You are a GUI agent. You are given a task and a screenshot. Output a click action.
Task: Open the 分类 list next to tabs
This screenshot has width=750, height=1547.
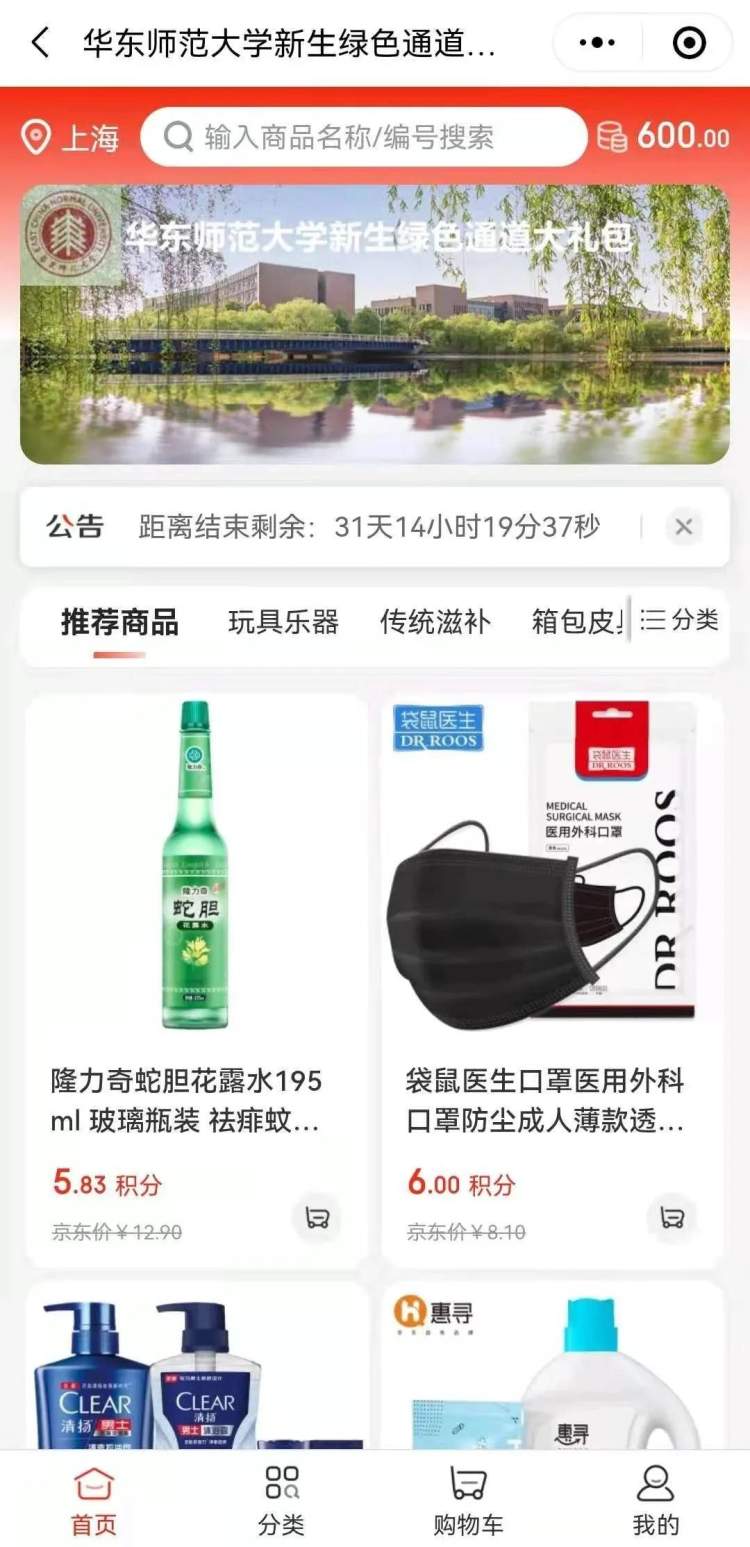(x=680, y=620)
